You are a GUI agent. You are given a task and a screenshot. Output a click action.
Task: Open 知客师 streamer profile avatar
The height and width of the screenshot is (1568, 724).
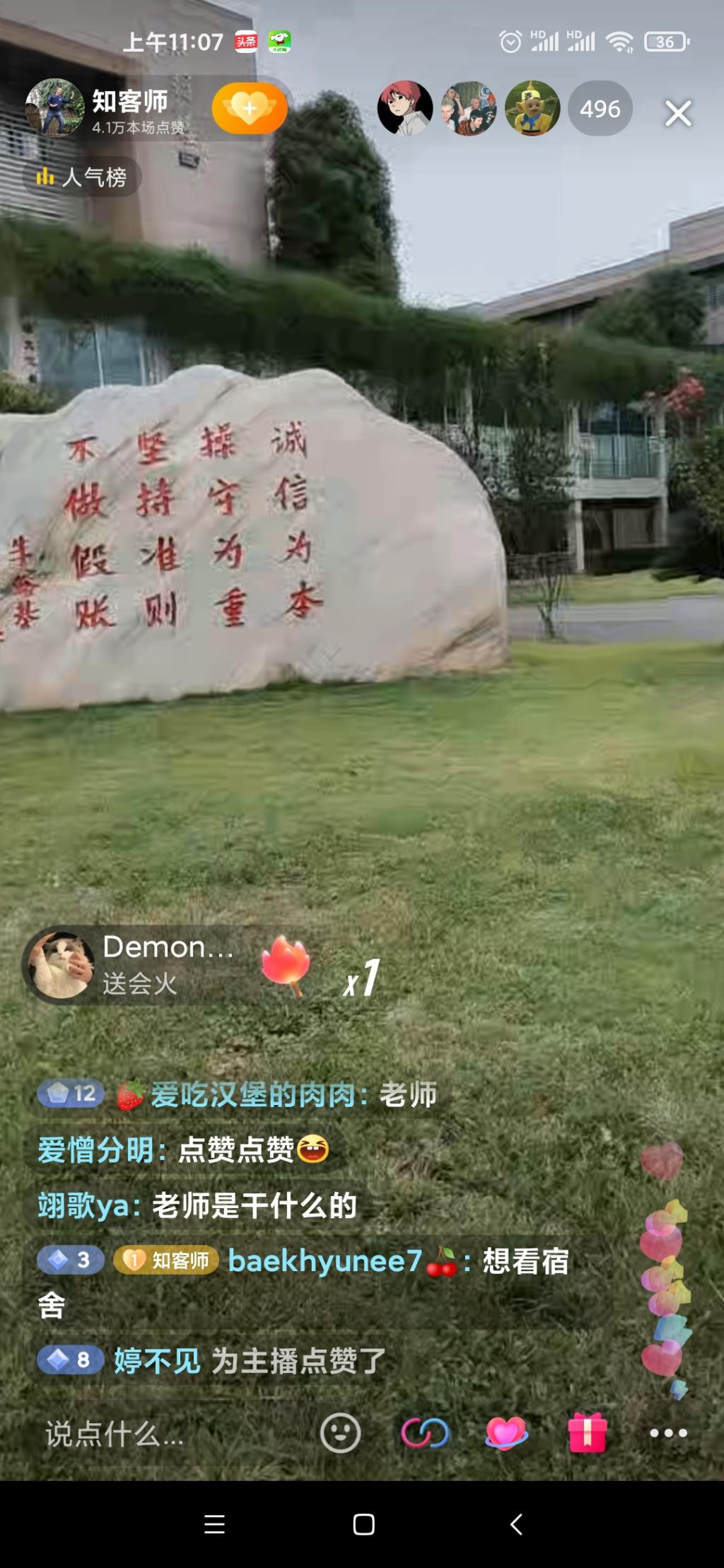tap(55, 107)
